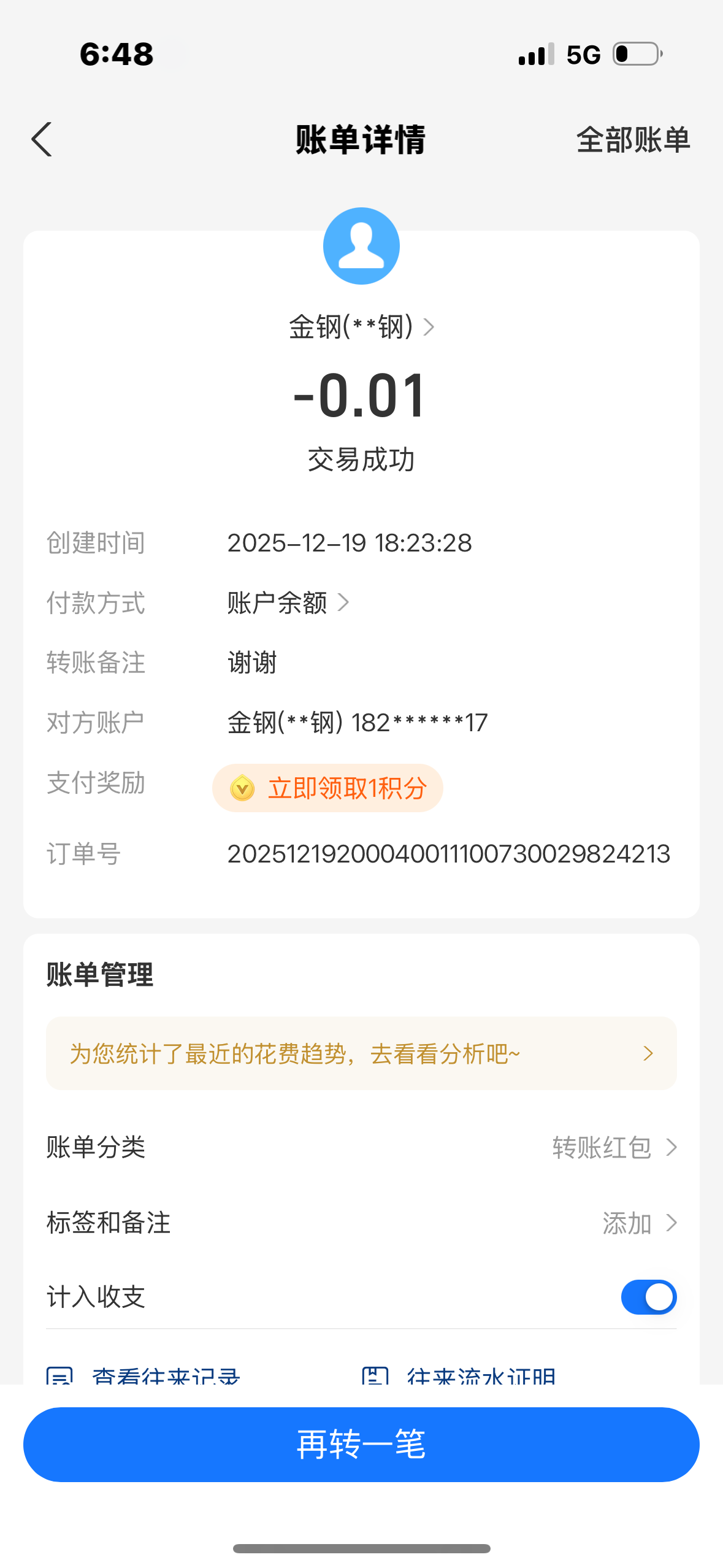Toggle the 计入收支 switch off
The height and width of the screenshot is (1568, 723).
[x=648, y=1297]
